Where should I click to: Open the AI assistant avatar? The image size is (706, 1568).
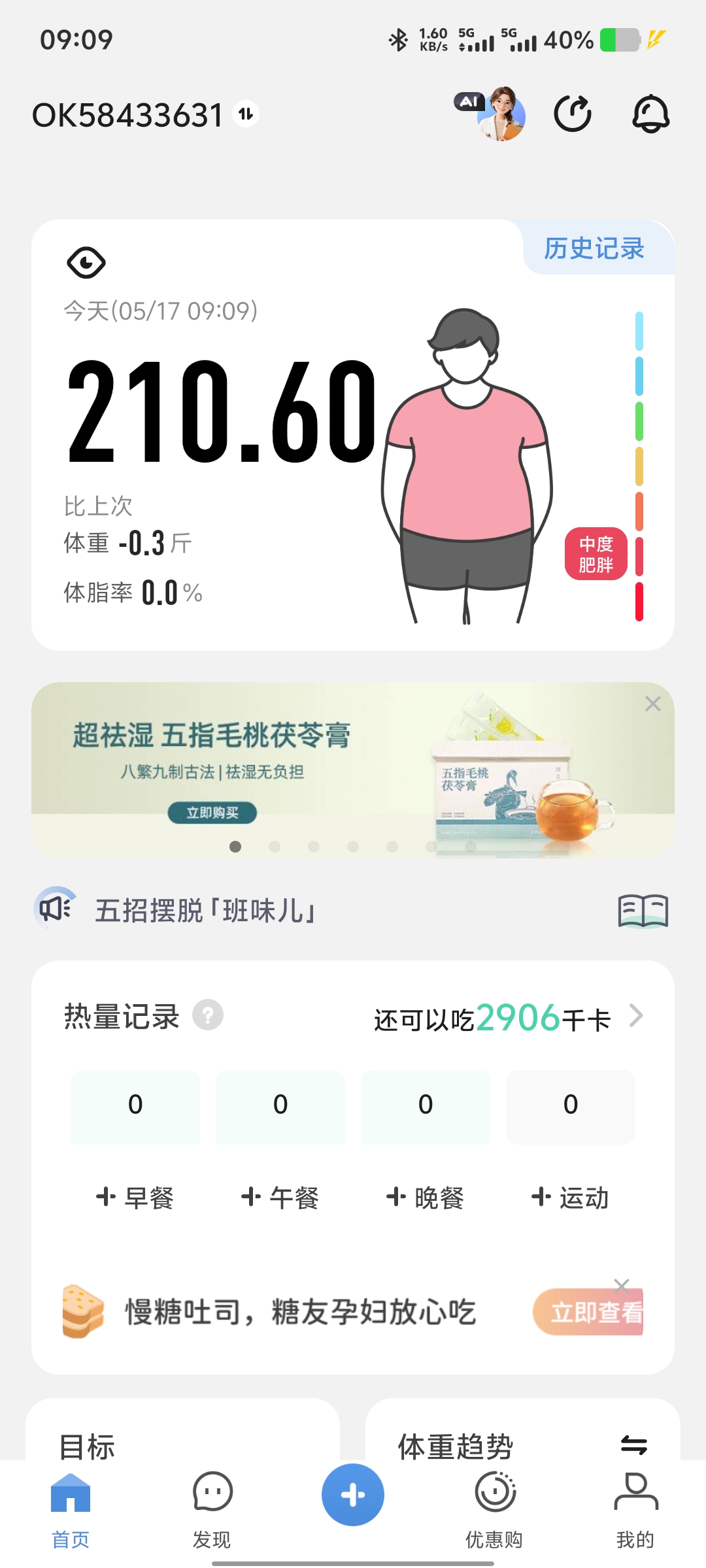[x=492, y=114]
